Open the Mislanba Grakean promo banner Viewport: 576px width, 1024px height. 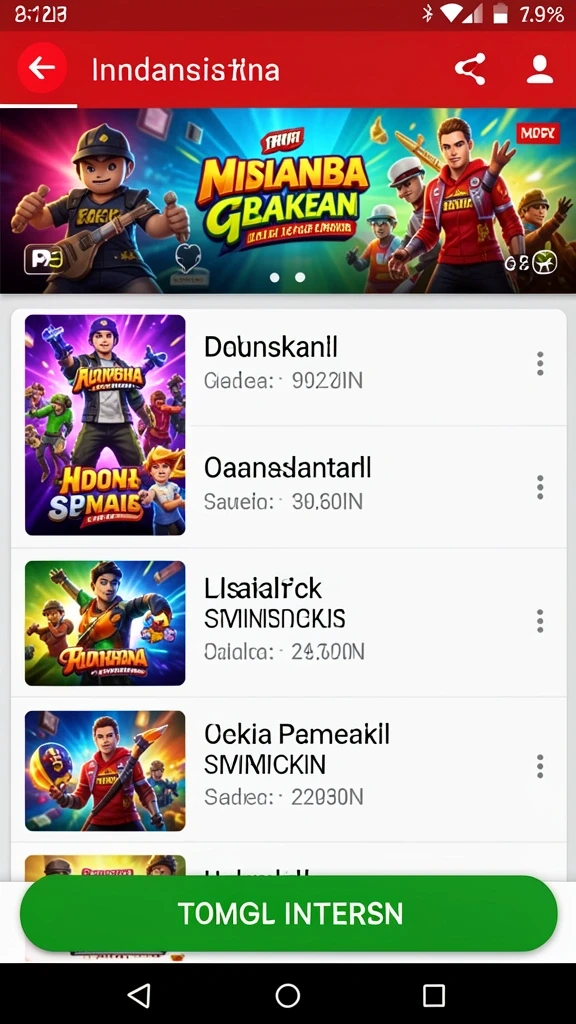288,200
